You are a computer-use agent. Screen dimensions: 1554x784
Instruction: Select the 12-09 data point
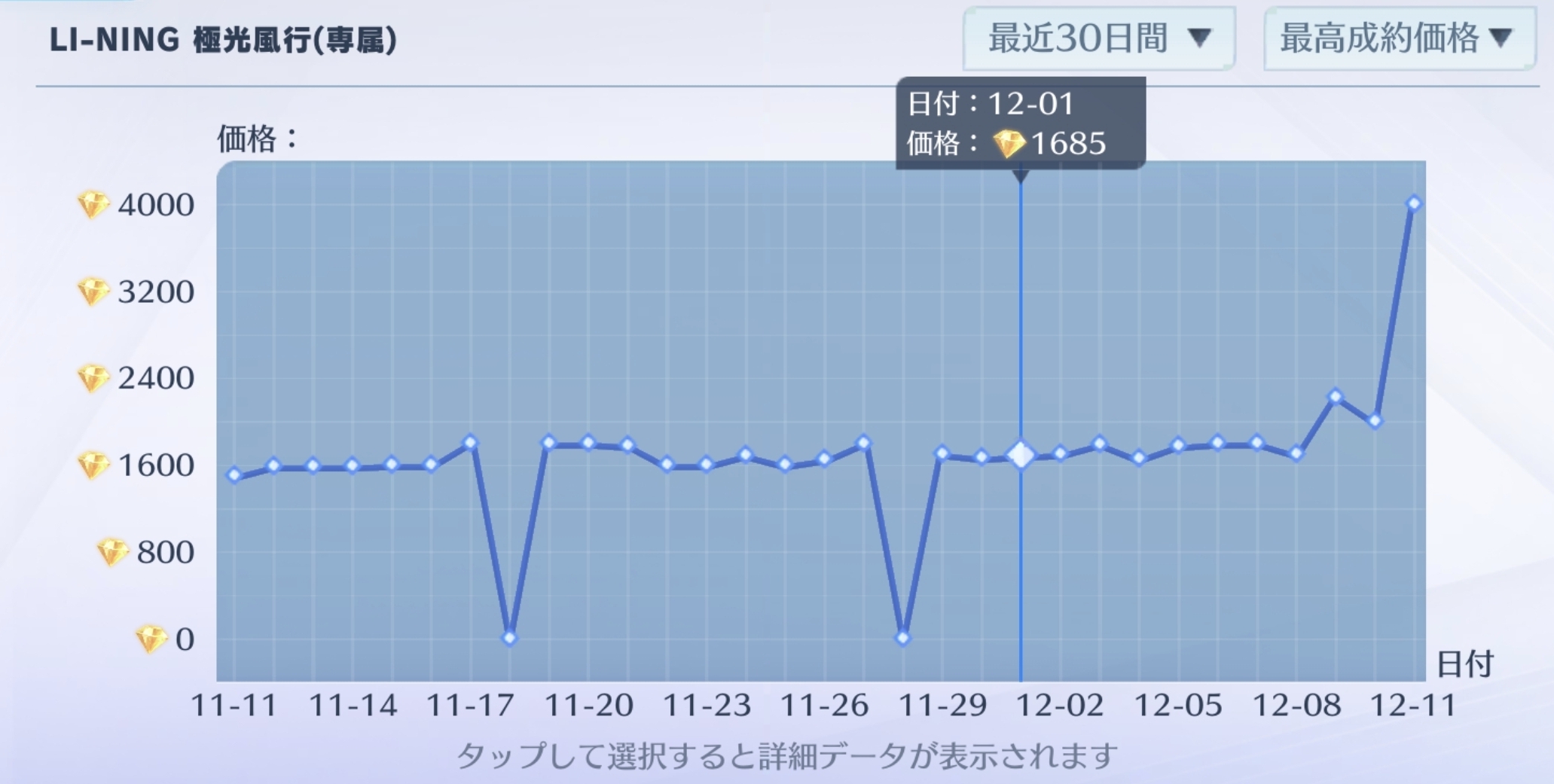pos(1336,397)
